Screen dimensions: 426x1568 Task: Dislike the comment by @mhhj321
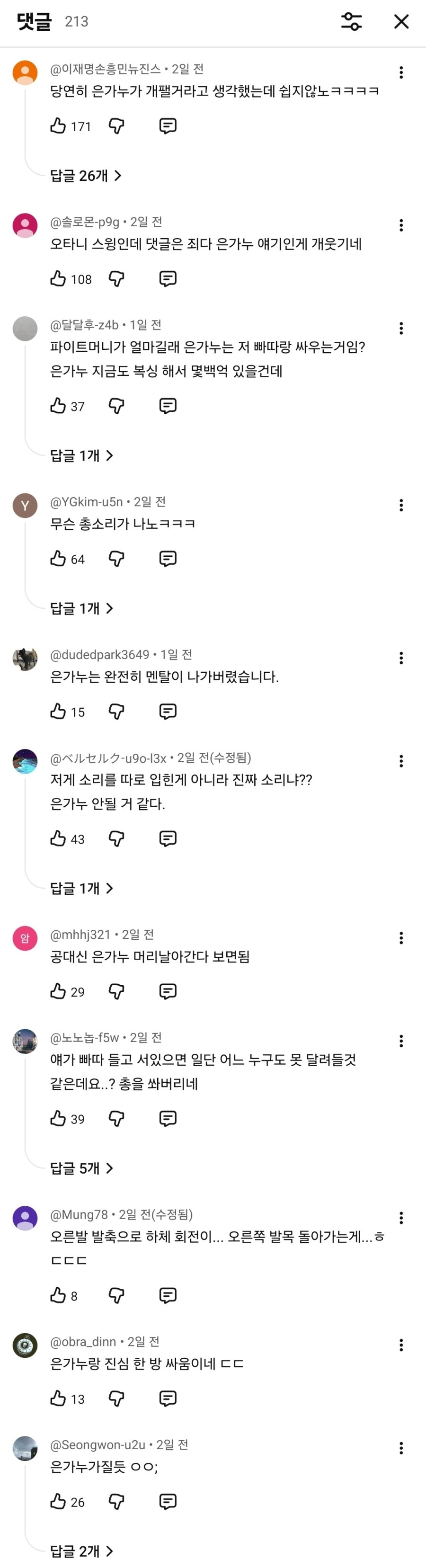[116, 991]
